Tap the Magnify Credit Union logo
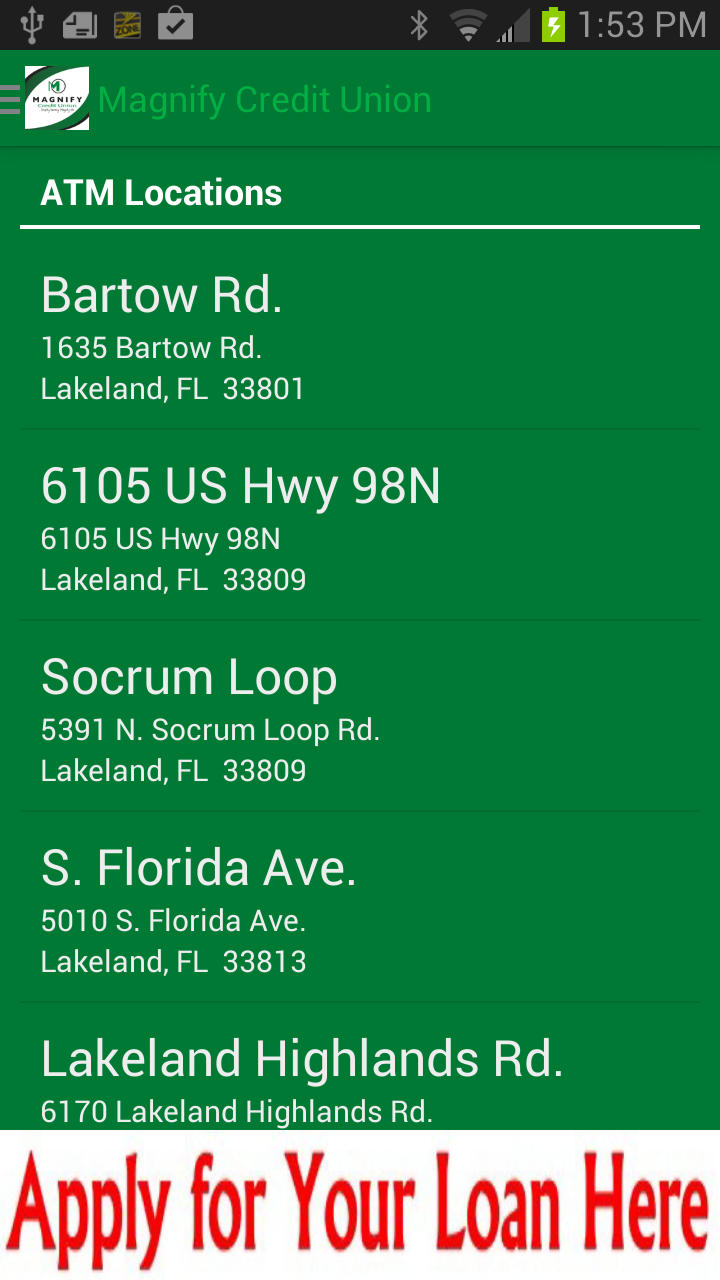This screenshot has height=1280, width=720. 57,99
